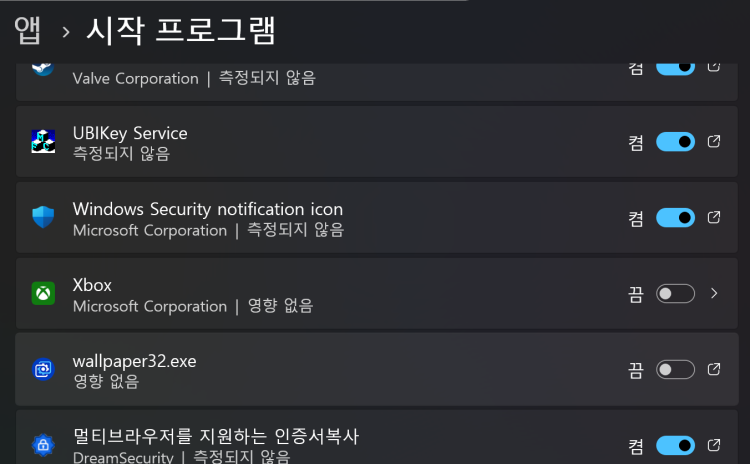Image resolution: width=750 pixels, height=464 pixels.
Task: Expand Xbox row chevron
Action: click(x=714, y=294)
